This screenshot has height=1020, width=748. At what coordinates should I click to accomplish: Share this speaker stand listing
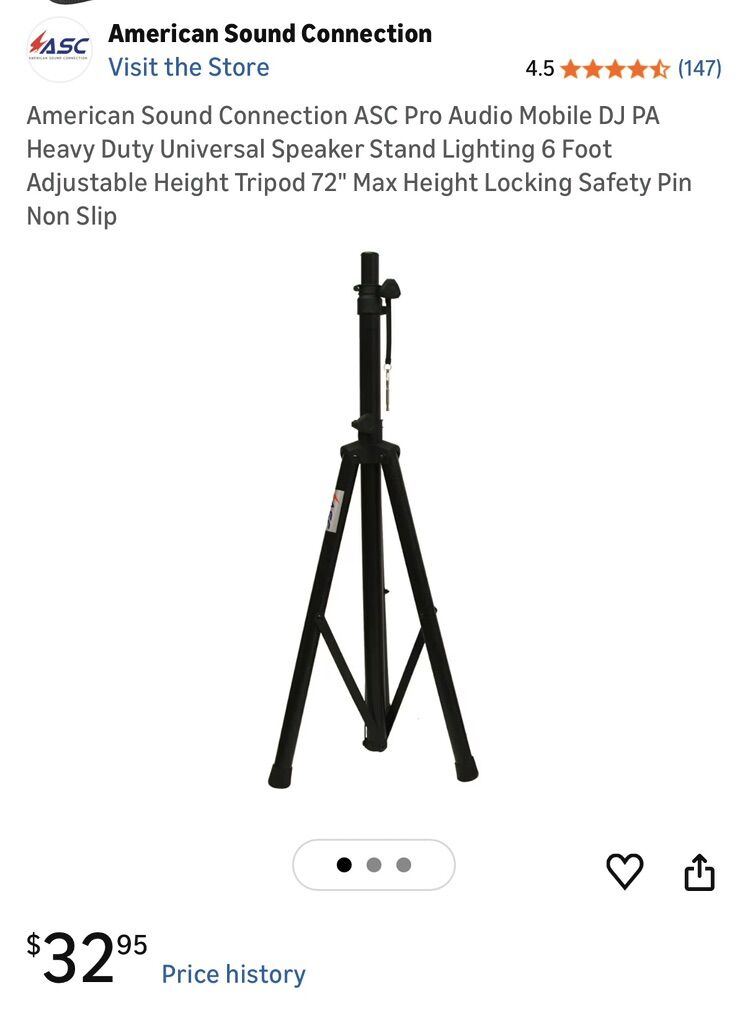pyautogui.click(x=700, y=872)
